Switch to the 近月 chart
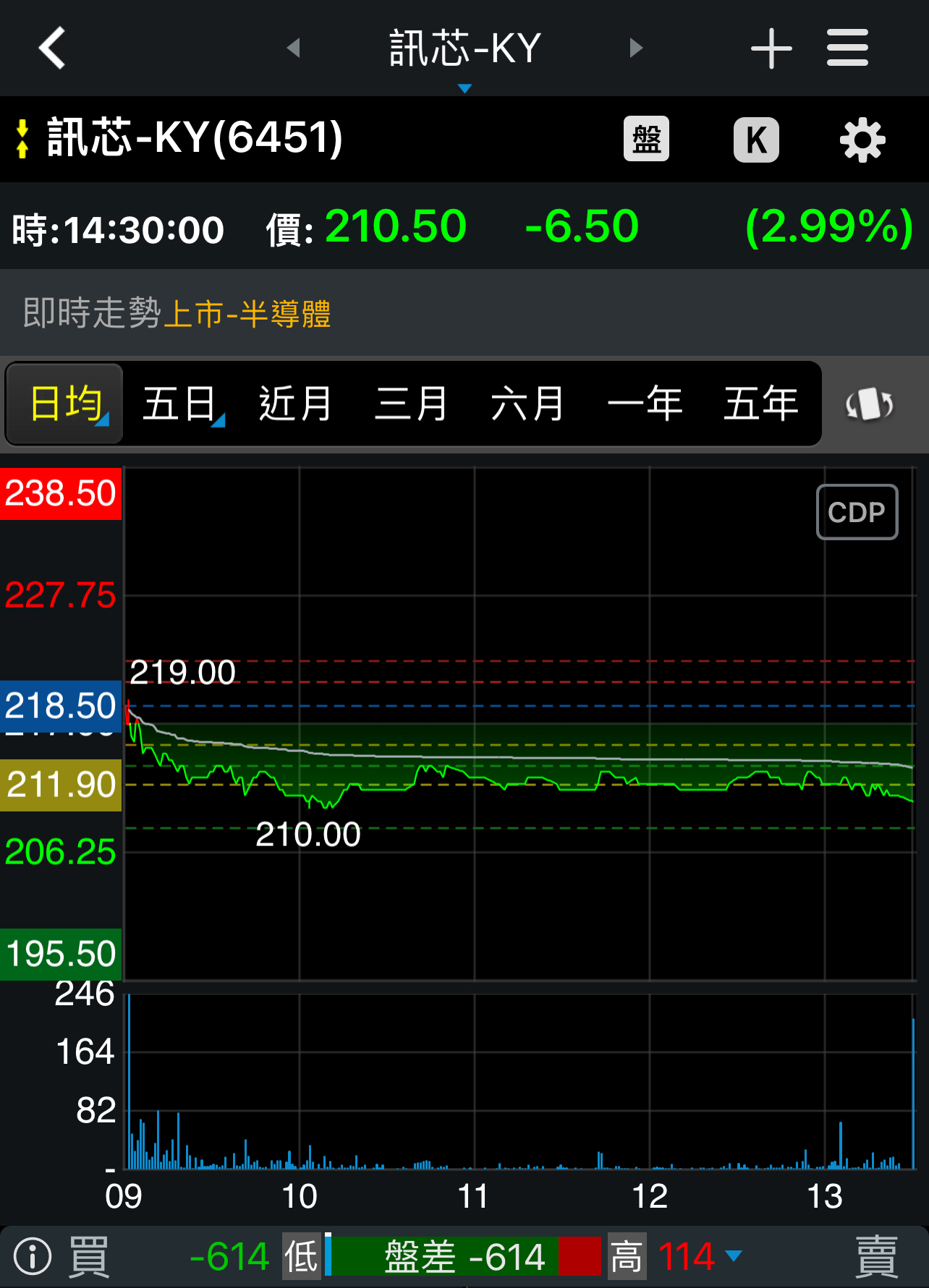The height and width of the screenshot is (1288, 929). coord(295,404)
